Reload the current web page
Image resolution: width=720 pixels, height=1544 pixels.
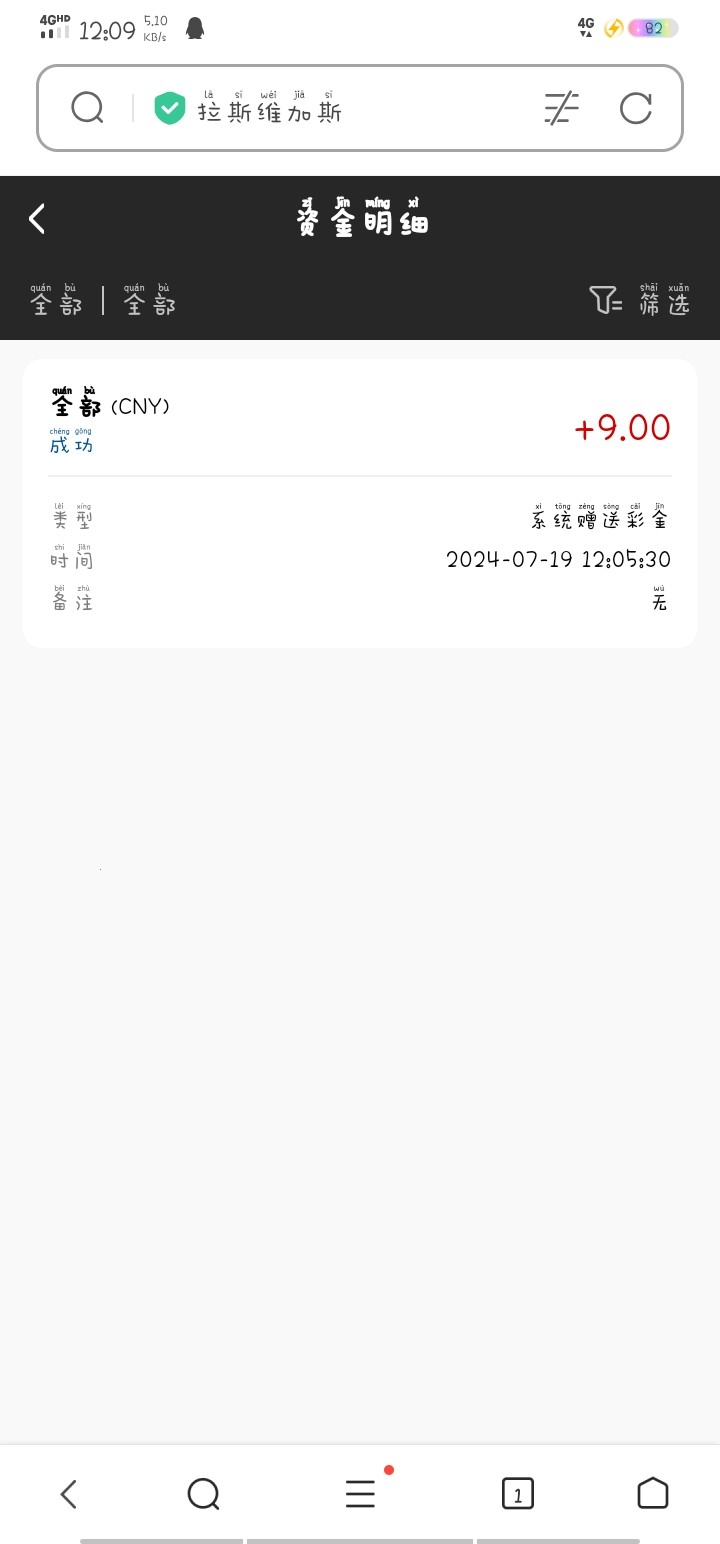click(635, 108)
